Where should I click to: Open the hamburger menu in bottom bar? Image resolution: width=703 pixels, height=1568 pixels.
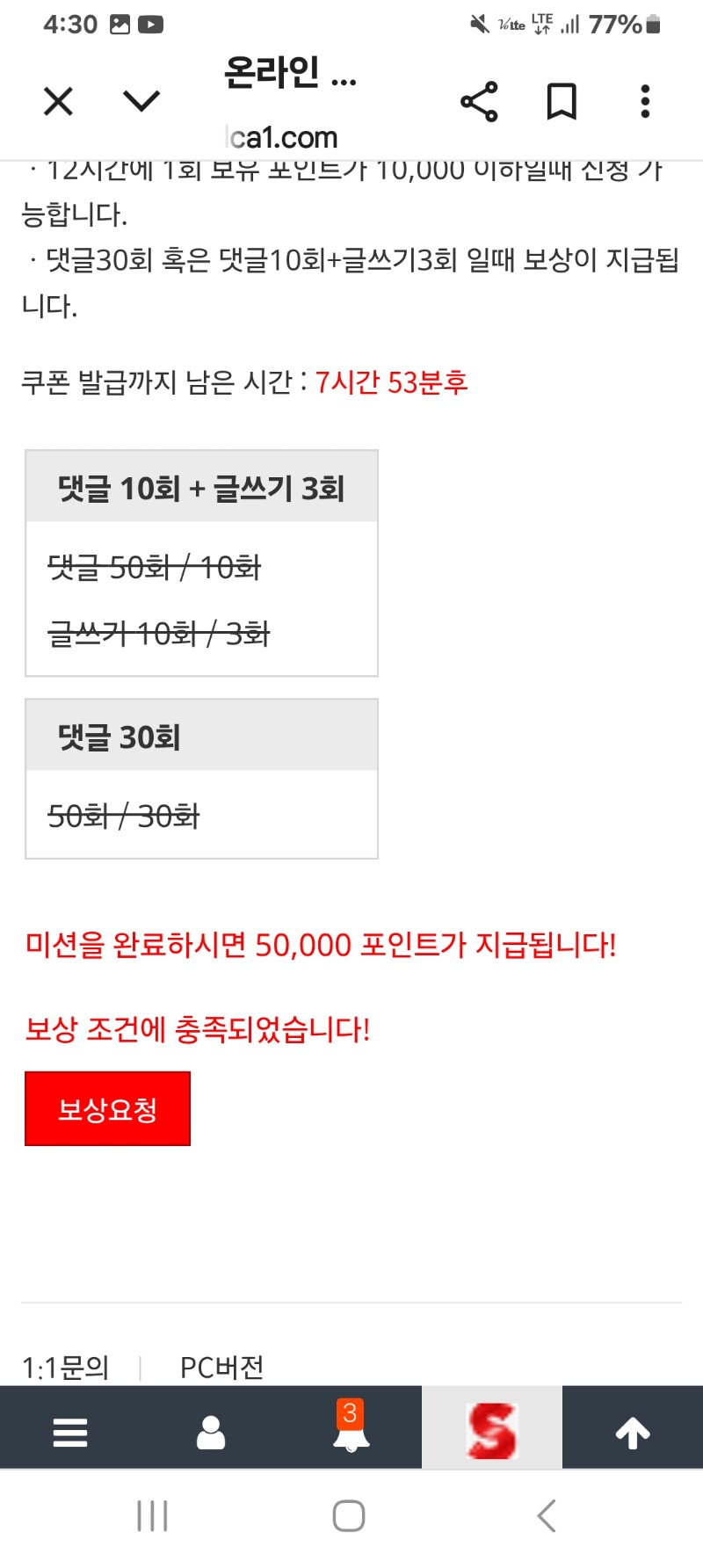click(70, 1433)
